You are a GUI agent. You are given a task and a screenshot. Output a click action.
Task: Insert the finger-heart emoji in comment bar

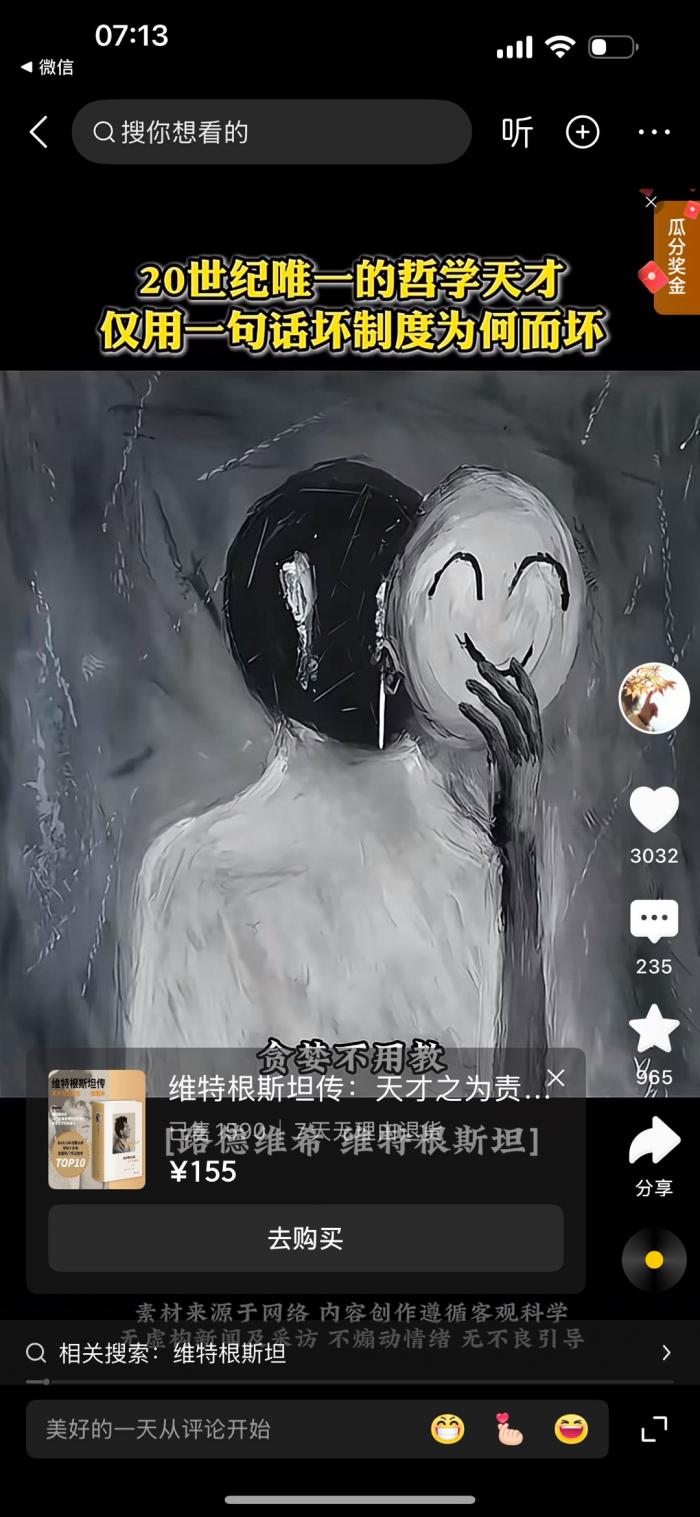(509, 1429)
